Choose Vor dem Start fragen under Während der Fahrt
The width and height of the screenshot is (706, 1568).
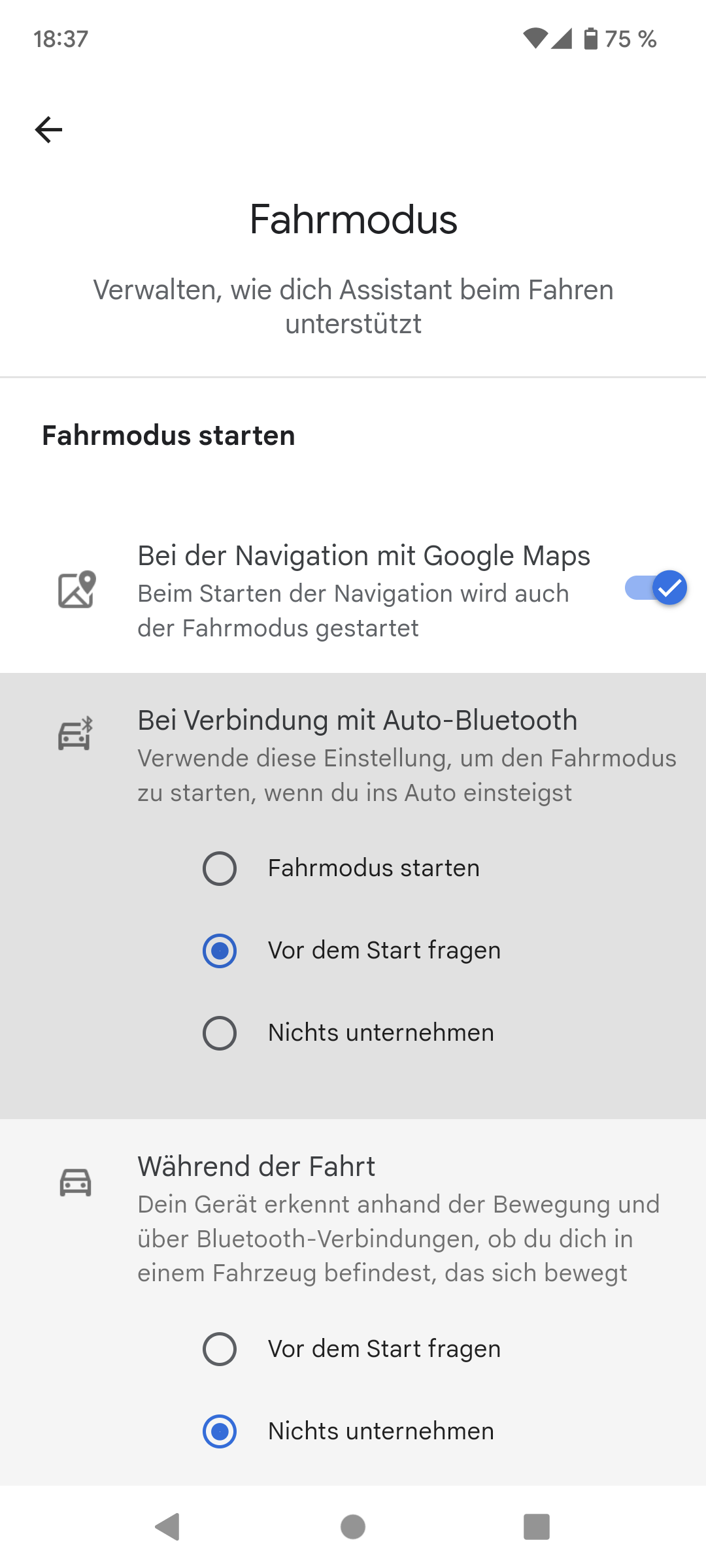[220, 1349]
